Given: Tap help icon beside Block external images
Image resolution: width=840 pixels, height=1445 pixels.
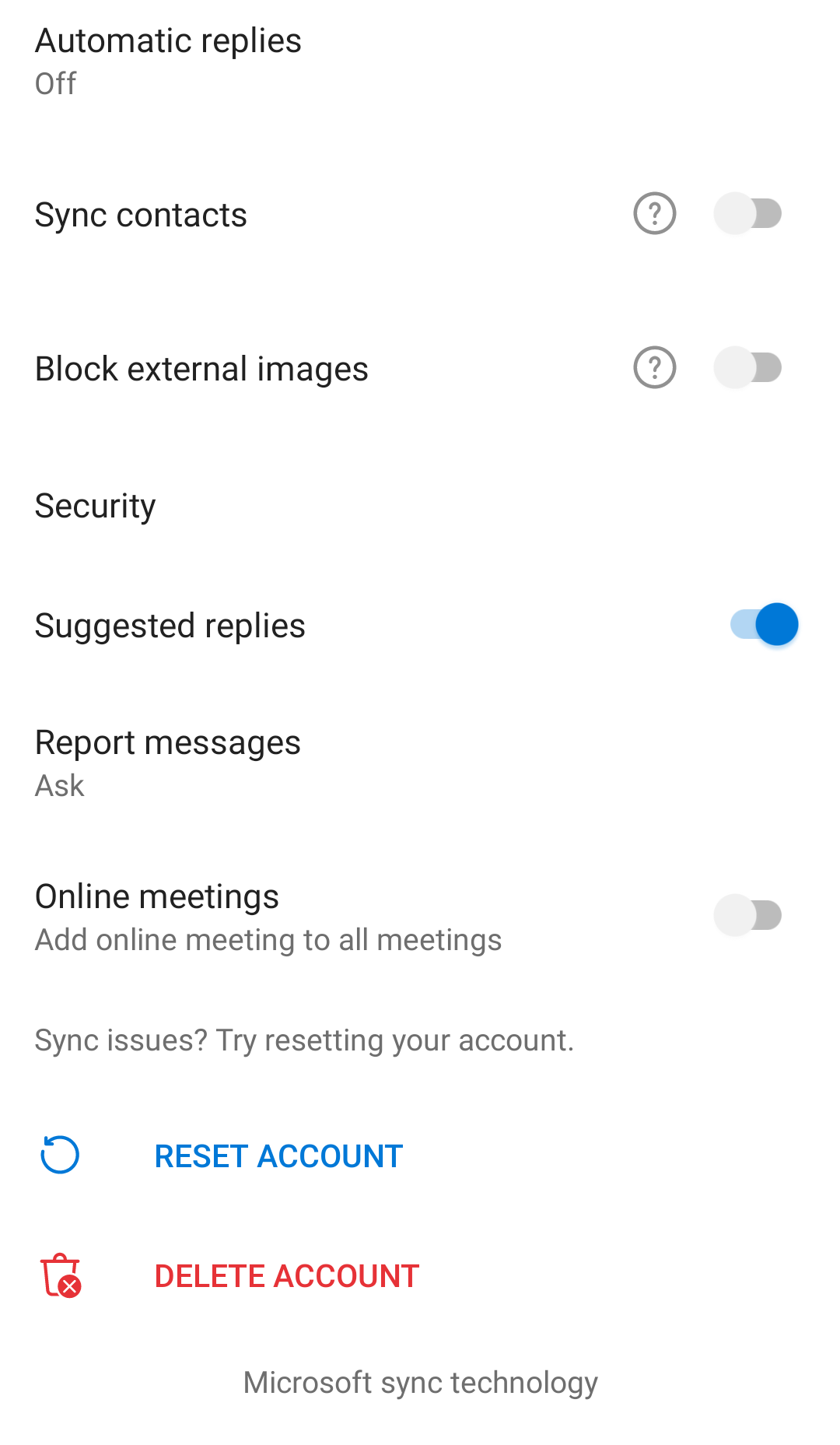Looking at the screenshot, I should coord(654,368).
